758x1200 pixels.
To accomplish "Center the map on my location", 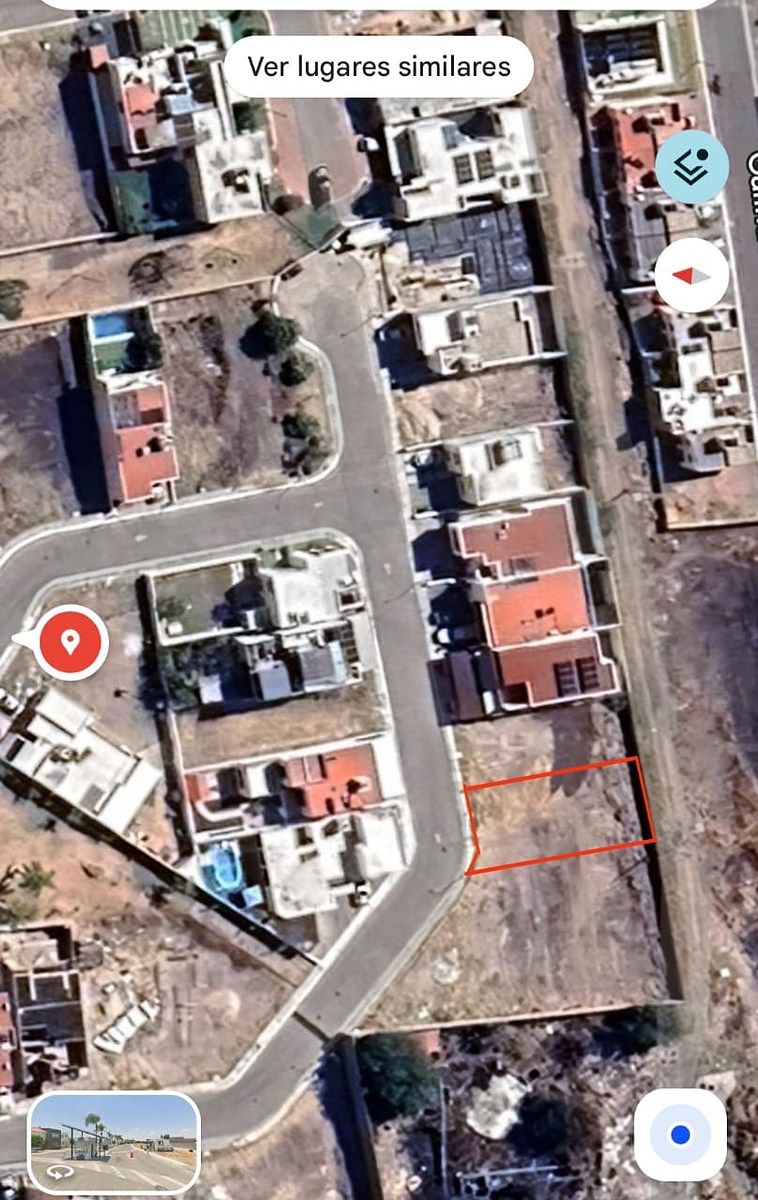I will click(x=680, y=1134).
